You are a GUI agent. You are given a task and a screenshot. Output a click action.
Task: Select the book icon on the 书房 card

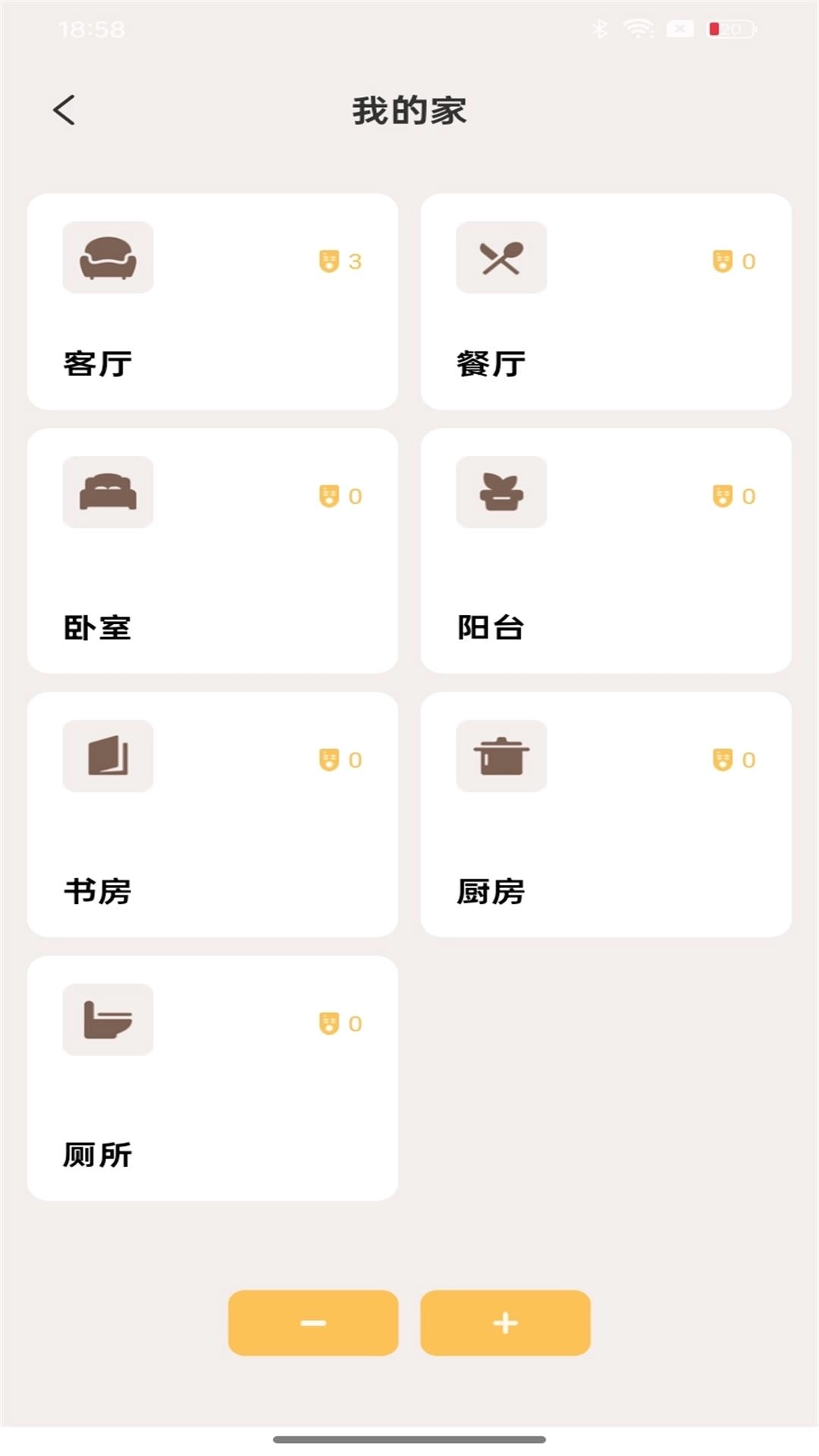tap(108, 755)
